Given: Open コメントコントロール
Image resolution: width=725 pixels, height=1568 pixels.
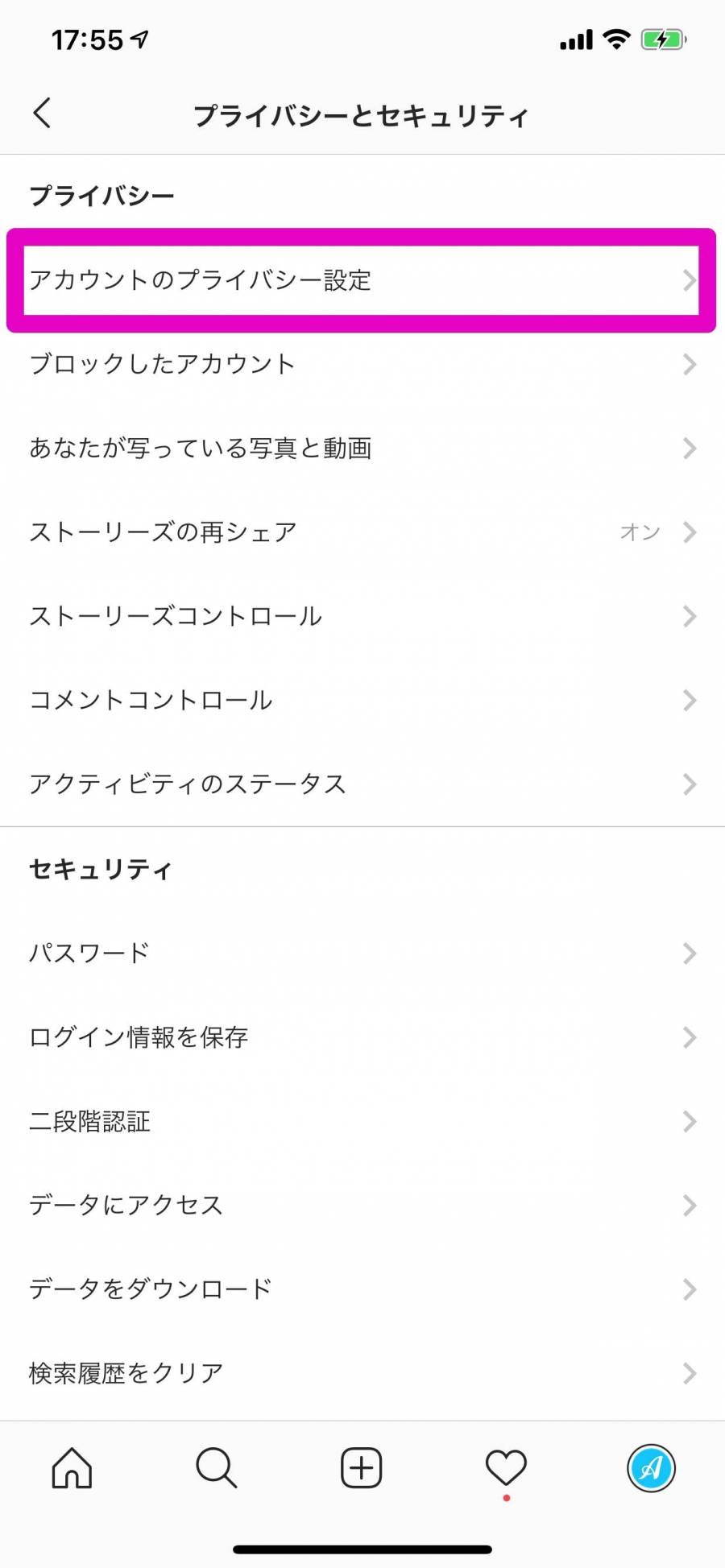Looking at the screenshot, I should point(362,700).
